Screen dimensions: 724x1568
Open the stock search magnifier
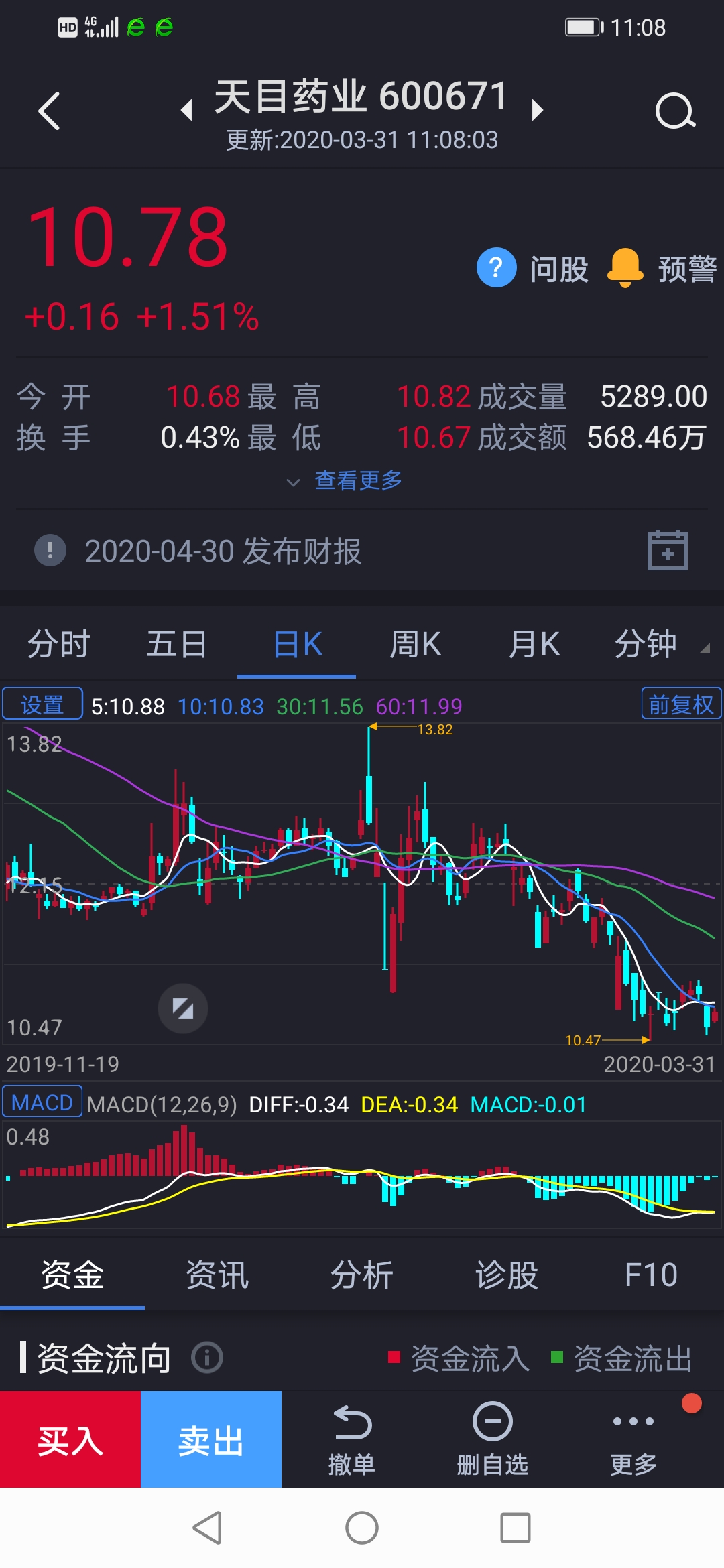(x=674, y=111)
